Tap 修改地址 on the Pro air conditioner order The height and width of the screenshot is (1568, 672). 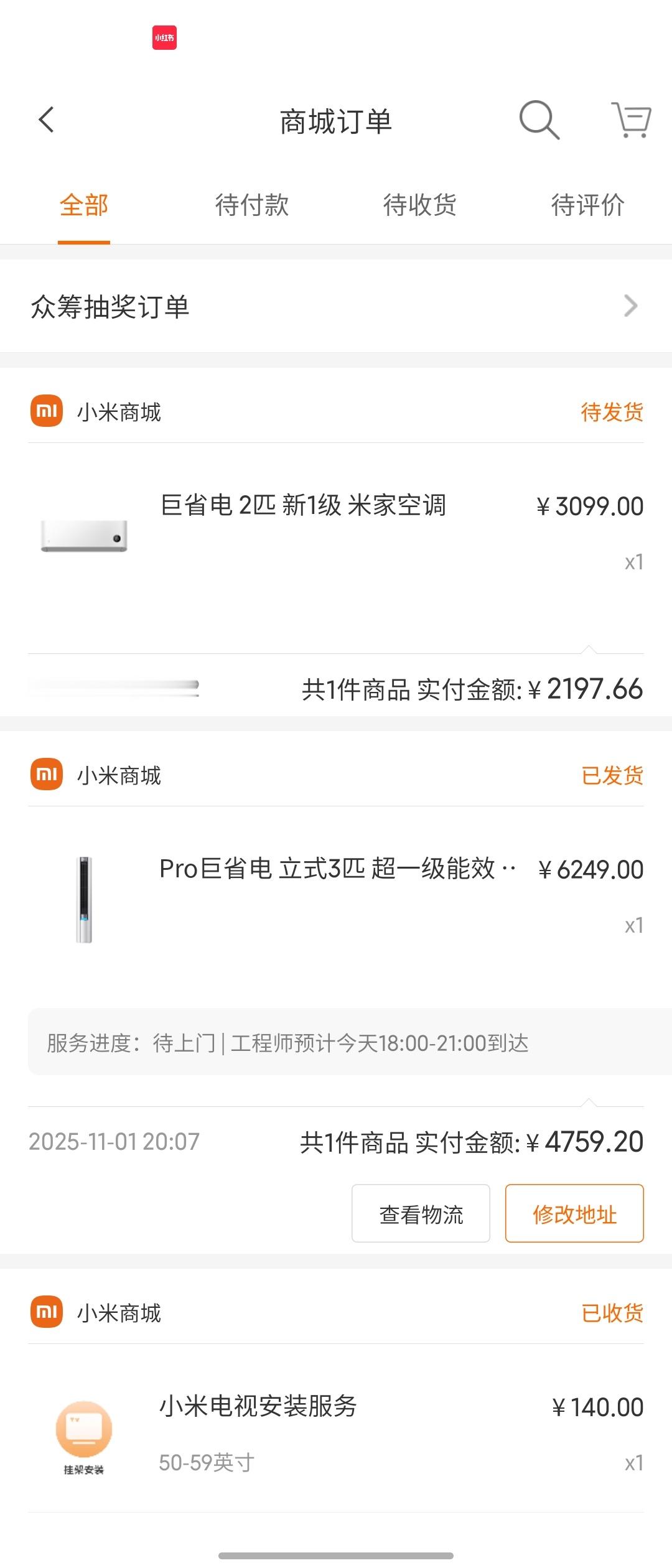(574, 1213)
